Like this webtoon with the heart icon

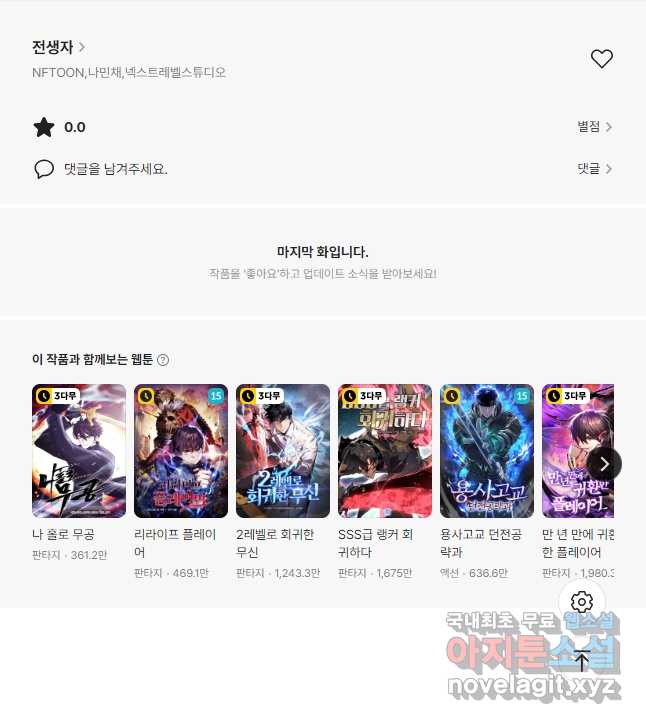[x=601, y=59]
